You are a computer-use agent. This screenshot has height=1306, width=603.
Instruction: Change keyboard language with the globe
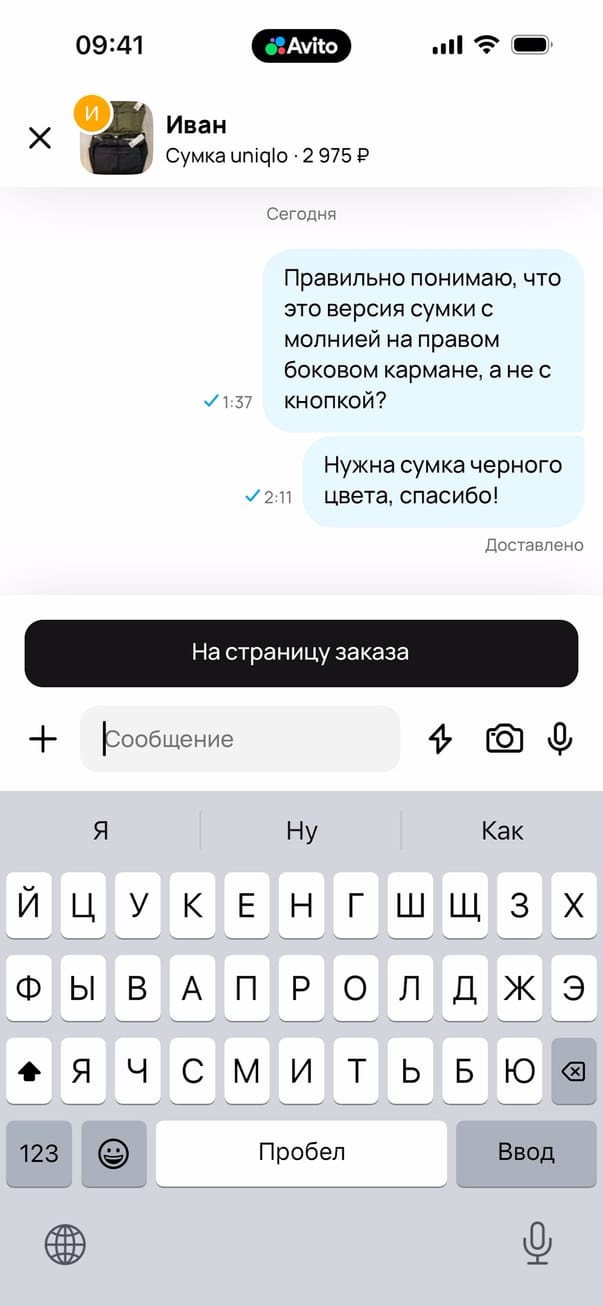(x=65, y=1244)
